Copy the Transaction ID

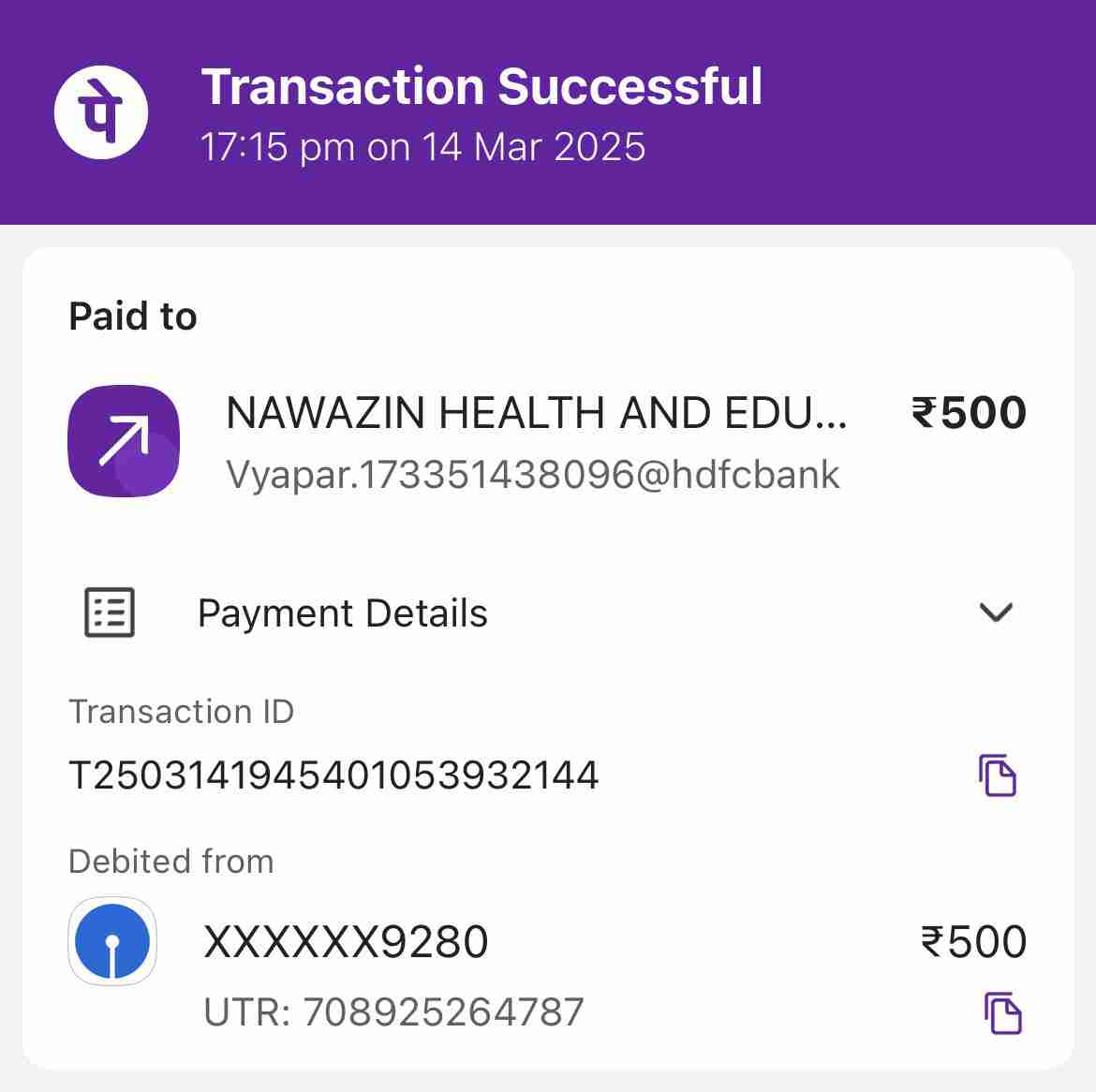[998, 775]
